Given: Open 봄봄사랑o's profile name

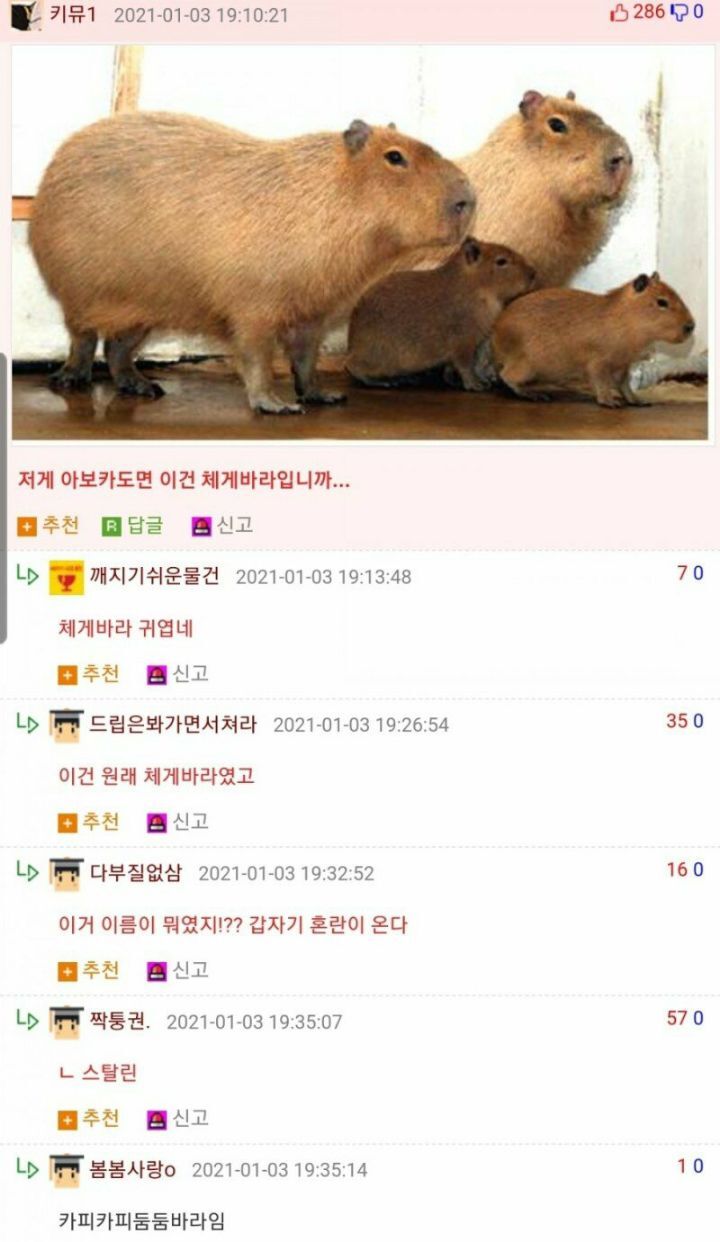Looking at the screenshot, I should (133, 1168).
